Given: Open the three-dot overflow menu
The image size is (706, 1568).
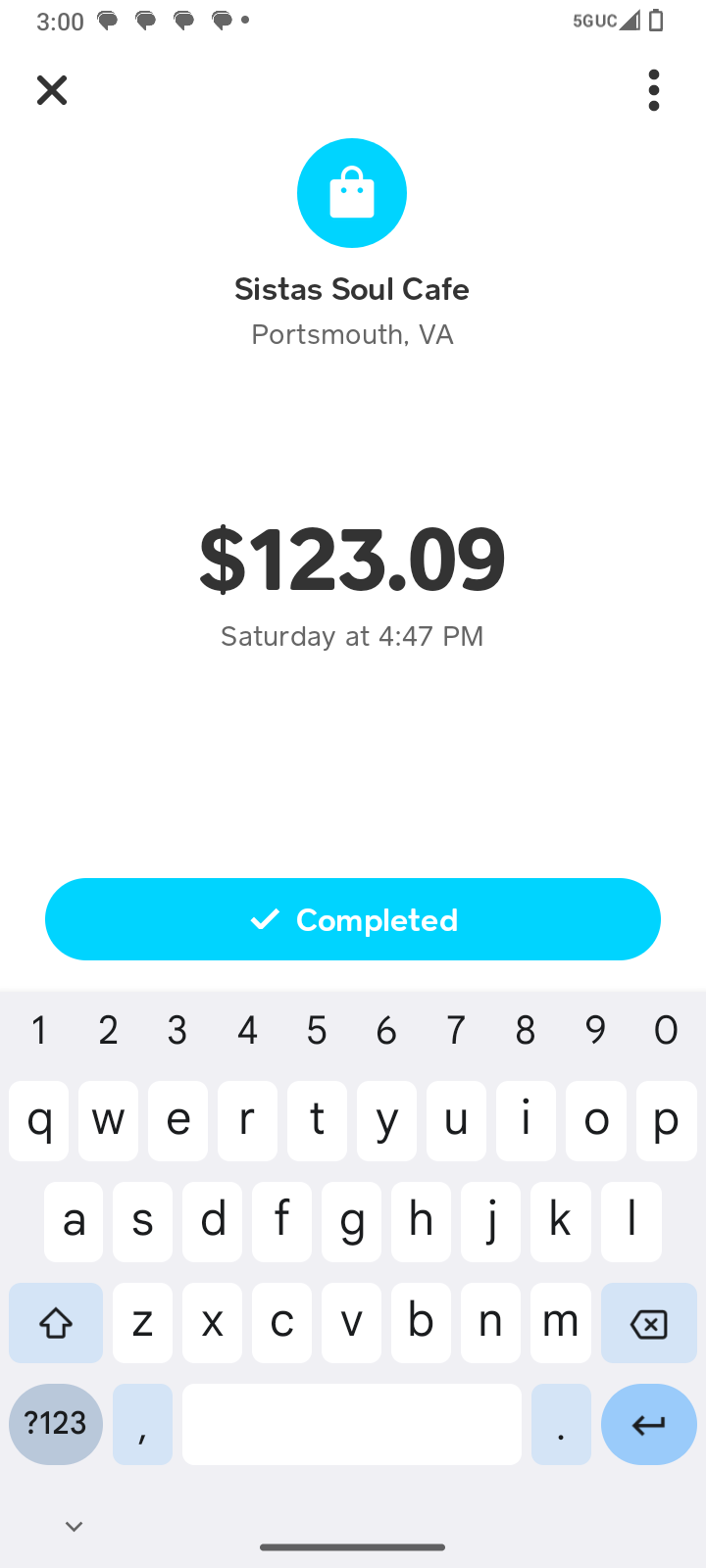Looking at the screenshot, I should click(x=654, y=90).
